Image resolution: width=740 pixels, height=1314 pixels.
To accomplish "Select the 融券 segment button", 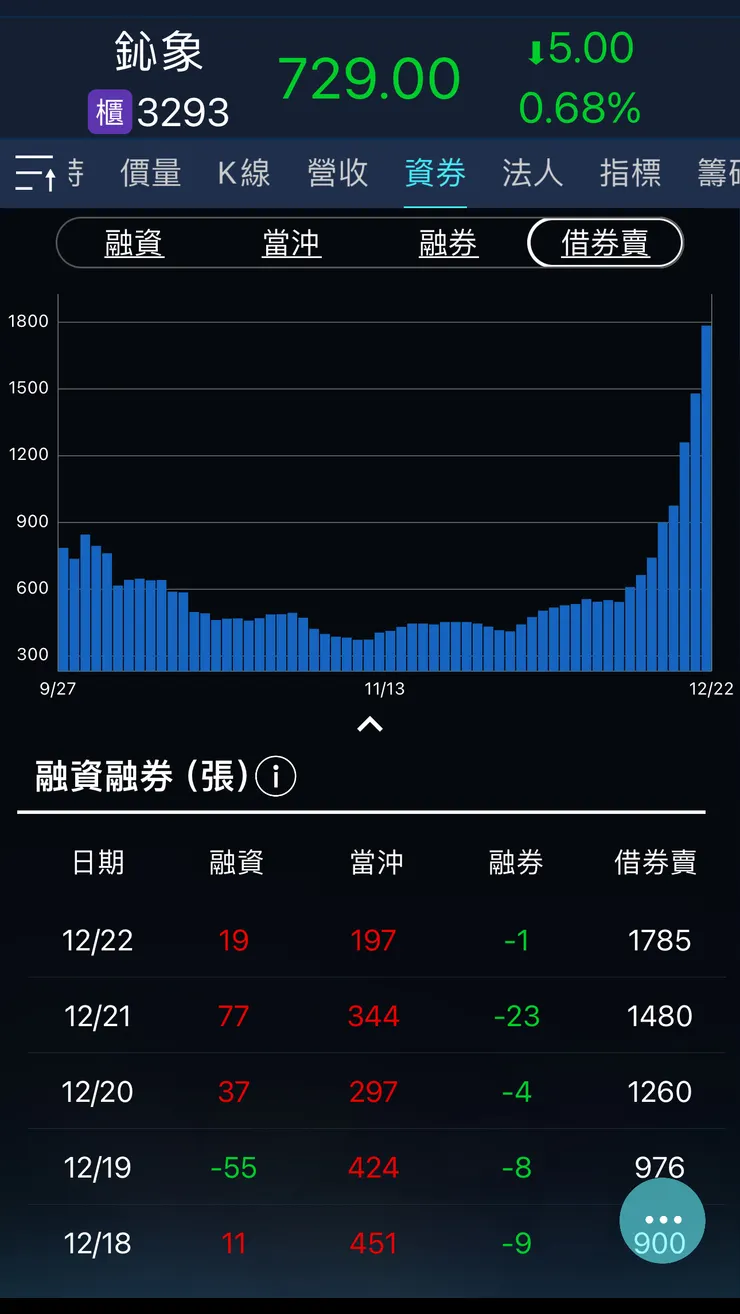I will tap(447, 242).
